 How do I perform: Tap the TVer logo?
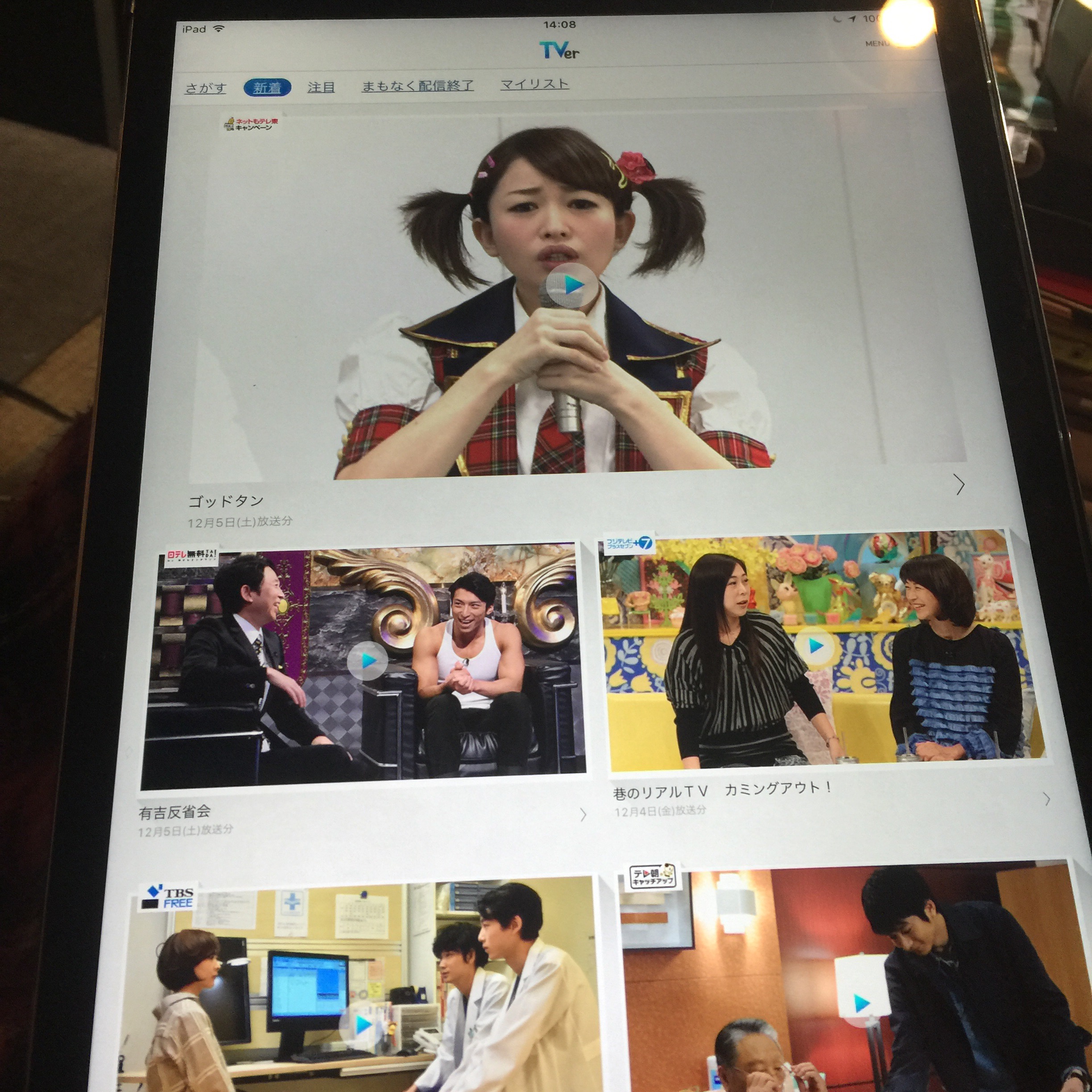coord(559,51)
